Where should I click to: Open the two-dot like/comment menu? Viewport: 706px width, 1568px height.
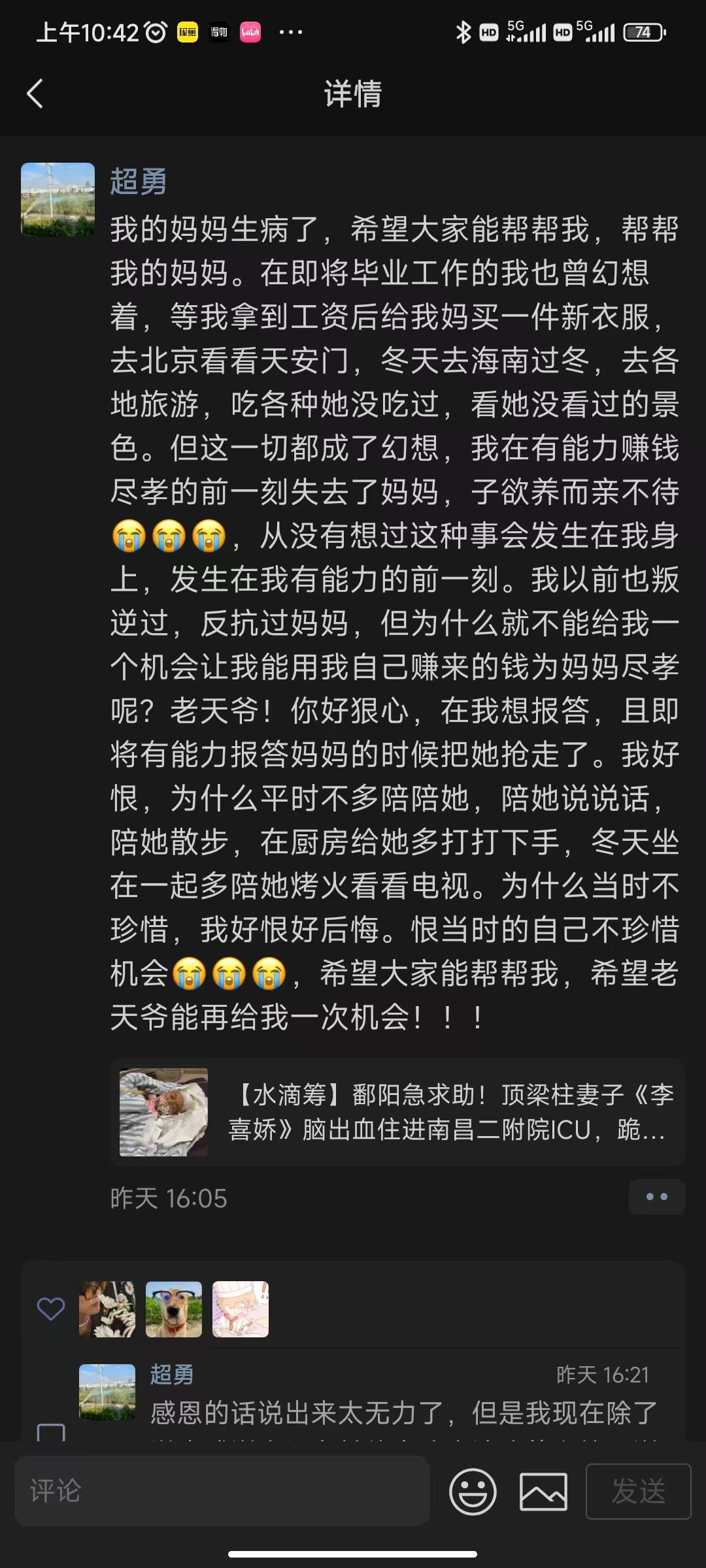656,1197
